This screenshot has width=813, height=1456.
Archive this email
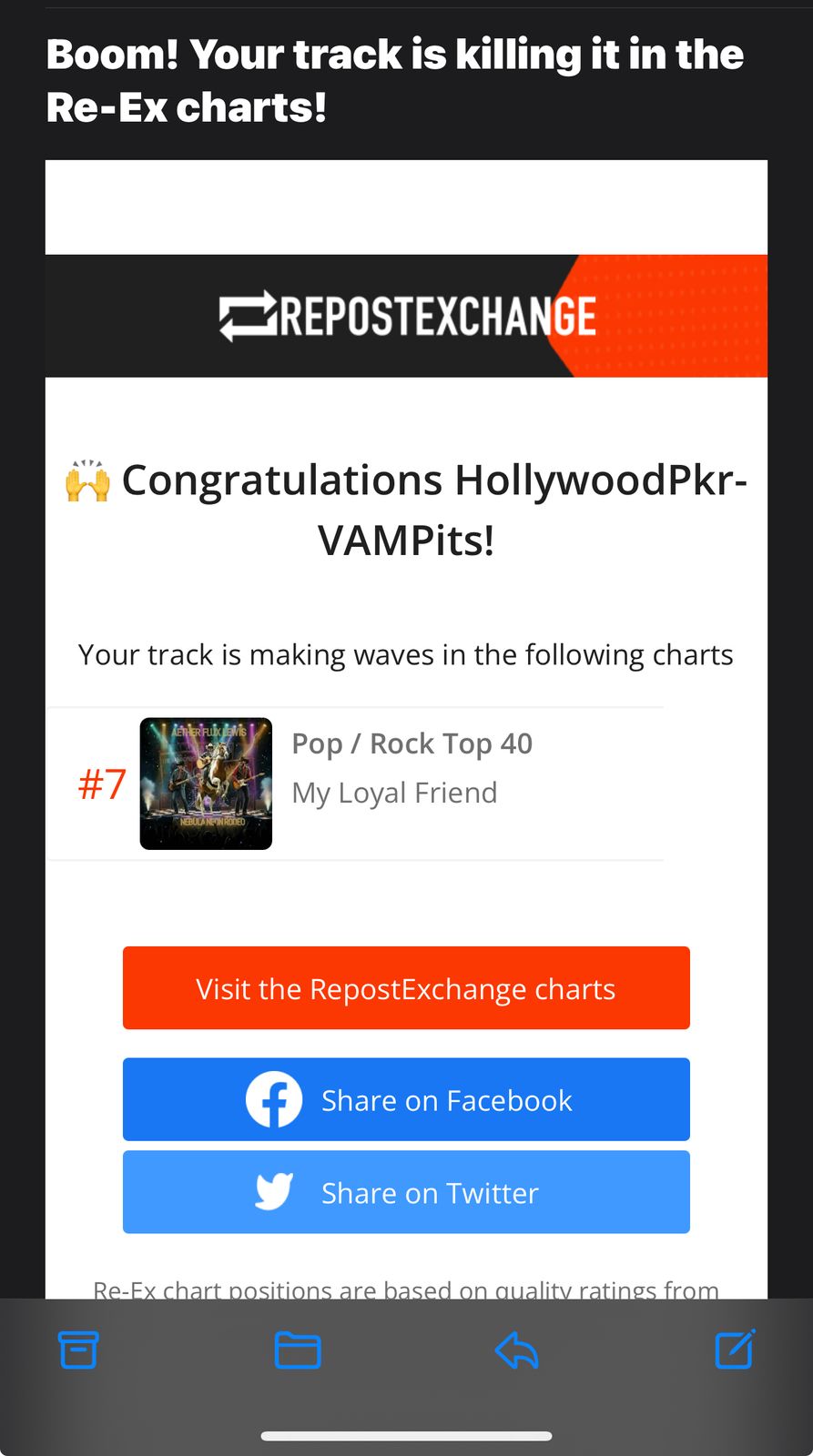point(78,1350)
